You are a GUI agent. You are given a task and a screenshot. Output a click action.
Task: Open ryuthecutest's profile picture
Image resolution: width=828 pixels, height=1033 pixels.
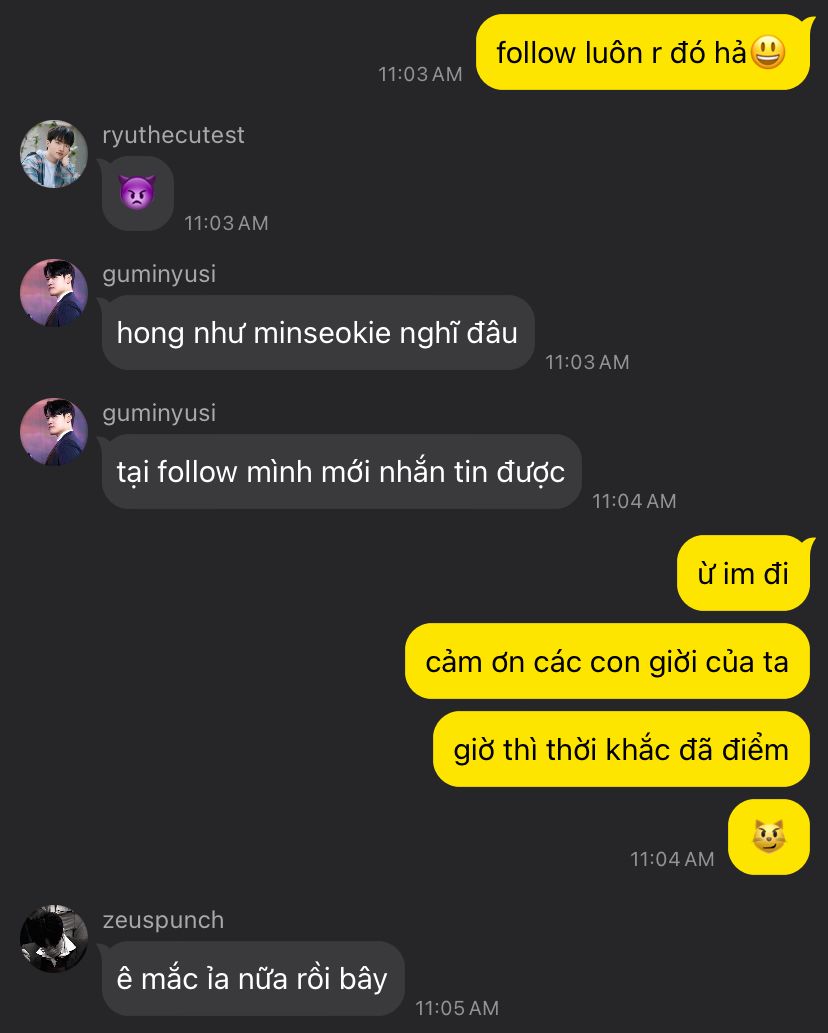(x=54, y=154)
